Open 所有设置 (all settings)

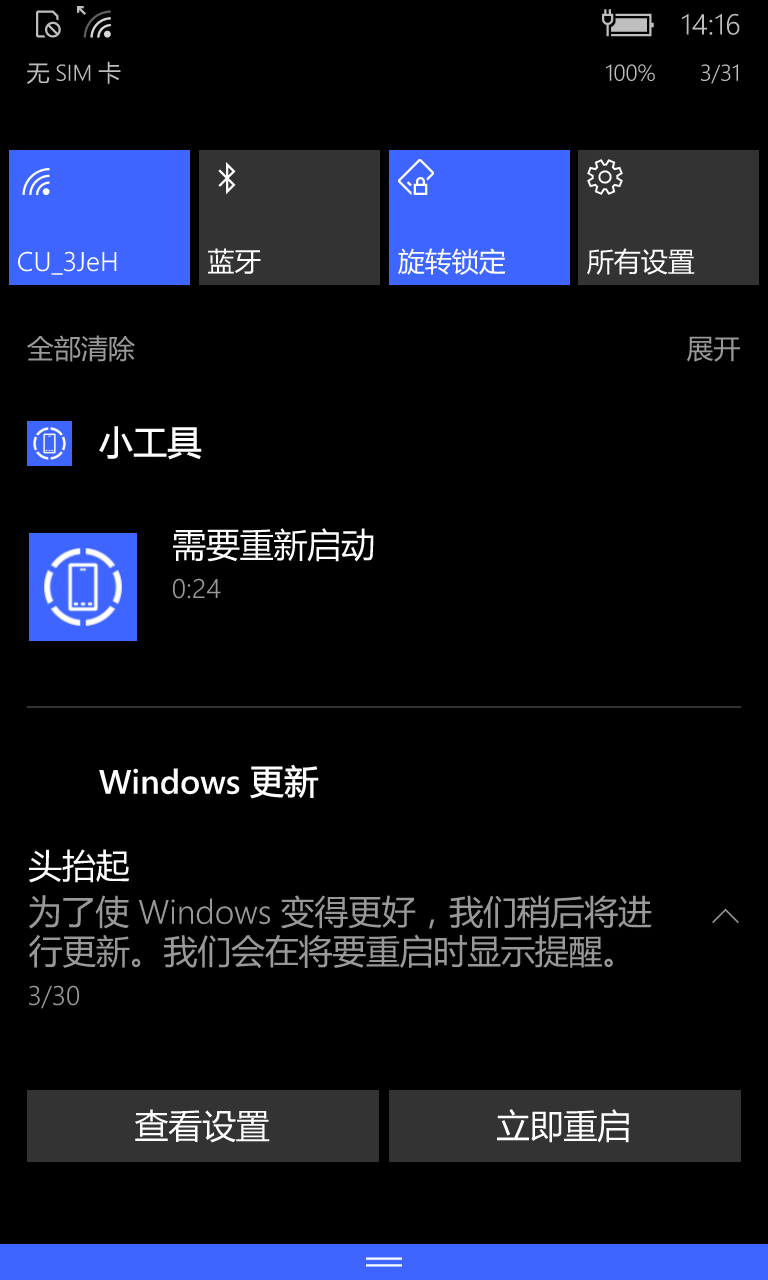tap(668, 217)
